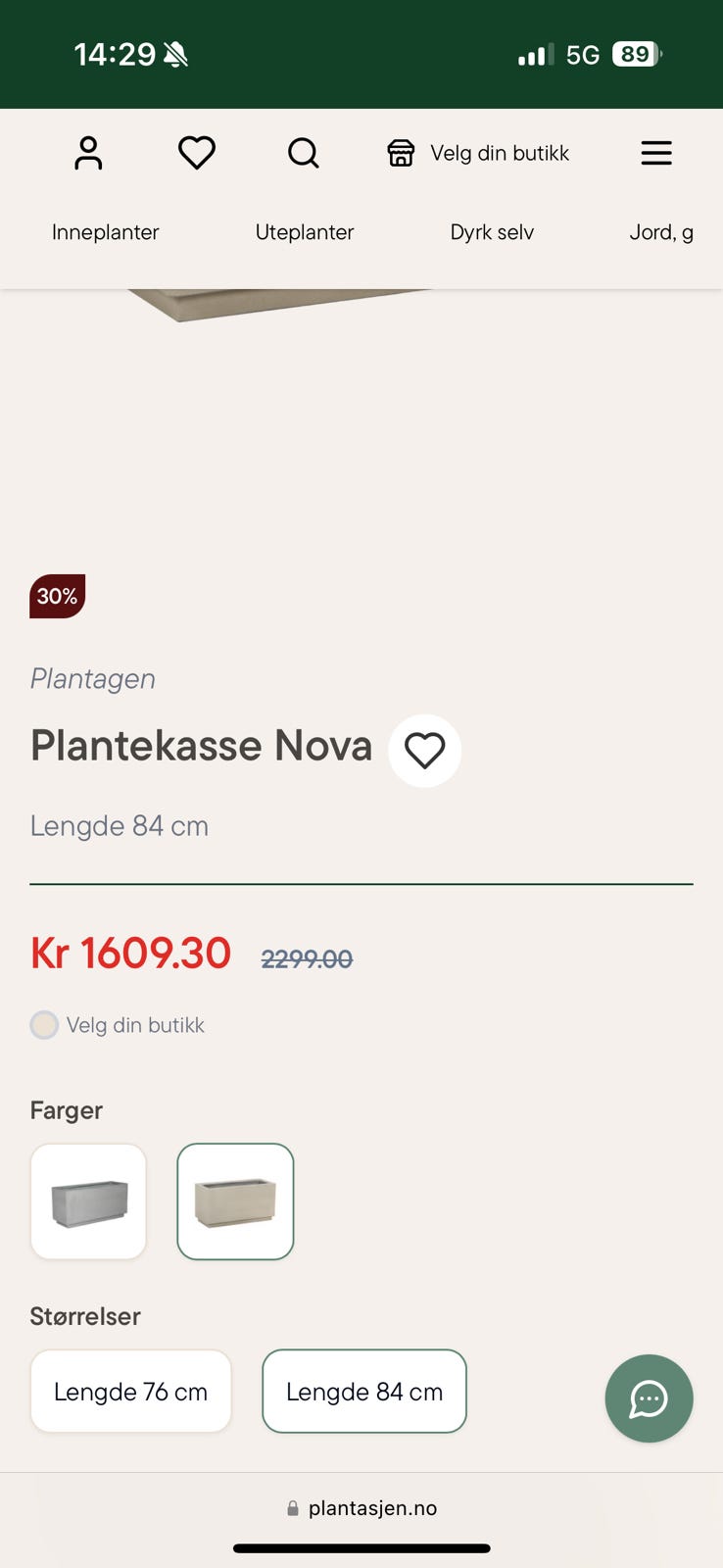Viewport: 723px width, 1568px height.
Task: Select the beige planter color
Action: (x=235, y=1201)
